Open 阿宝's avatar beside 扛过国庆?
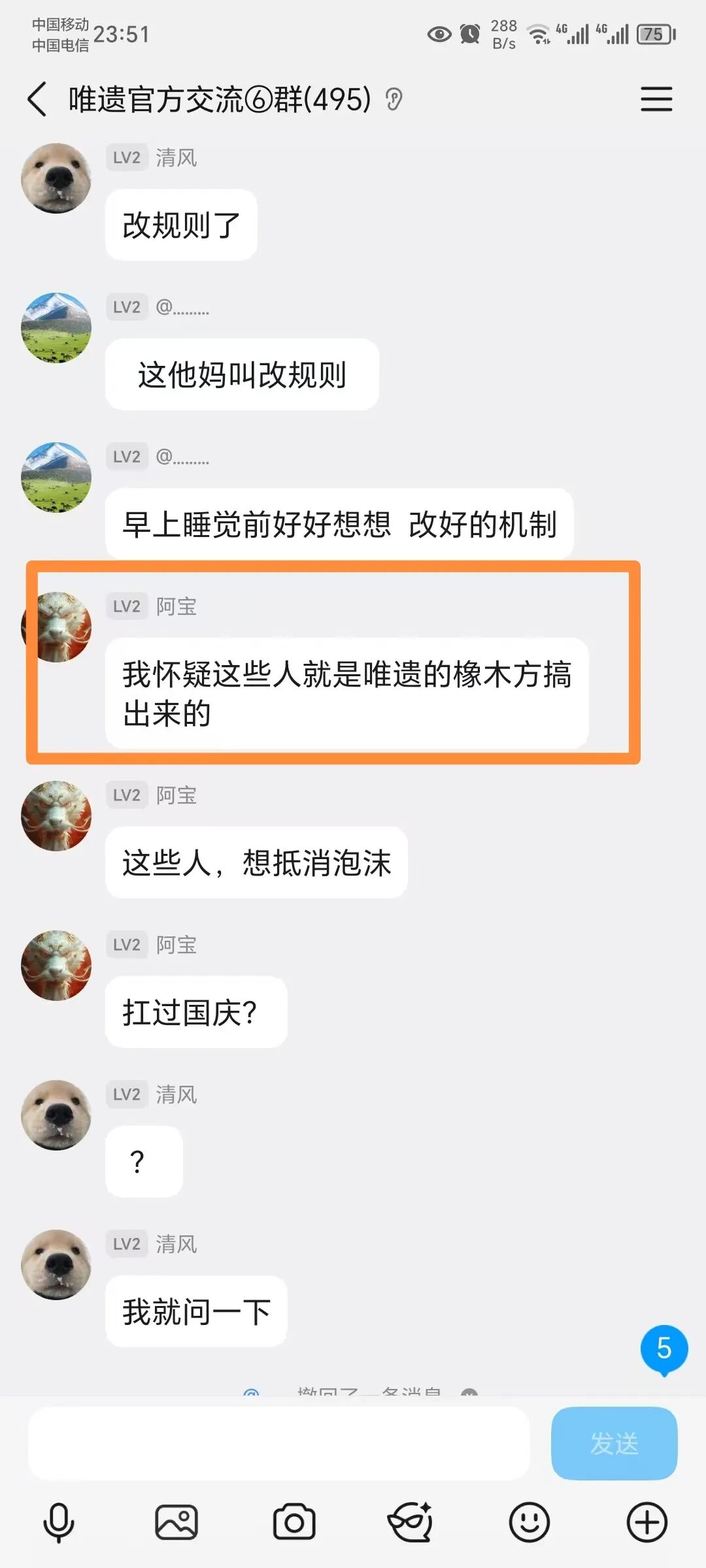The image size is (706, 1568). (56, 965)
